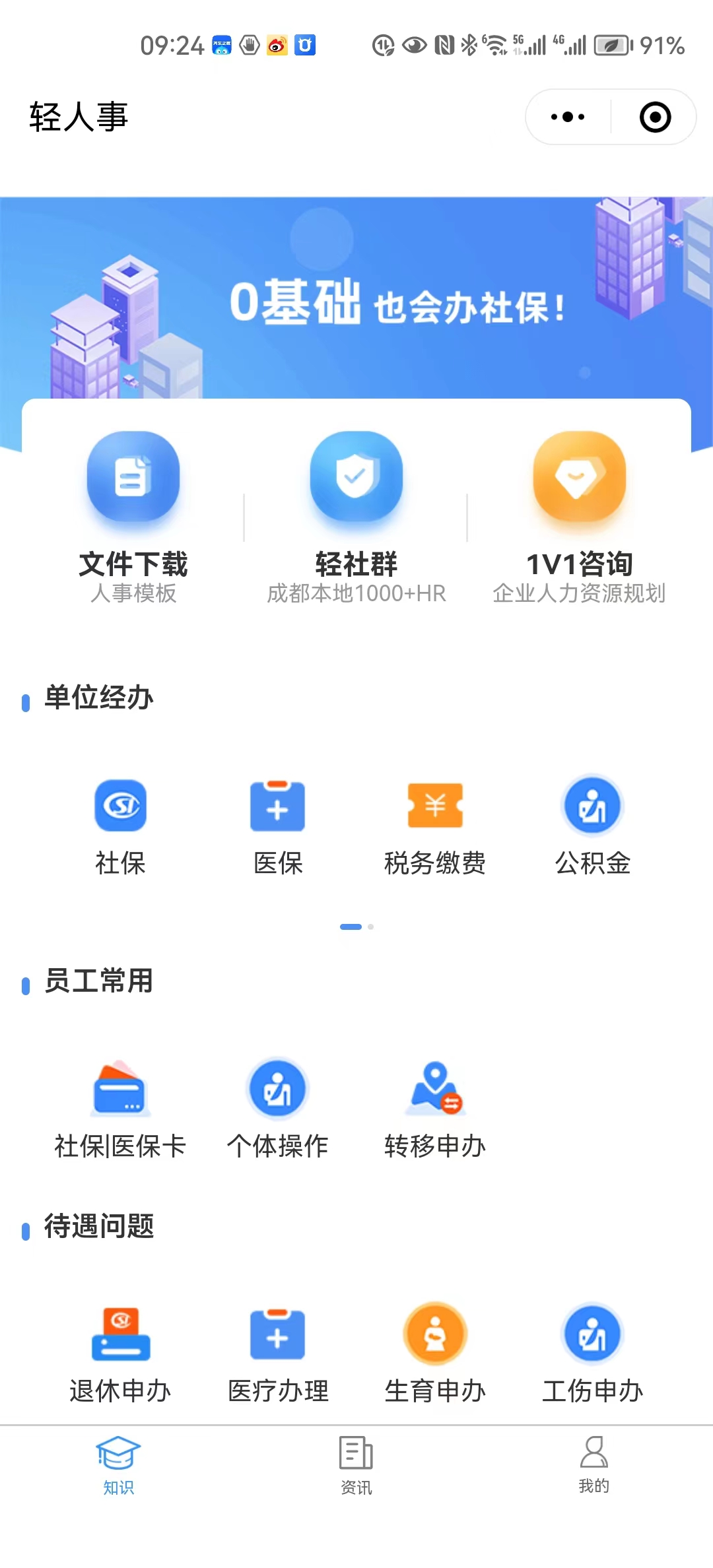Close the mini program with the circle button
Screen dimensions: 713x1568
tap(655, 117)
